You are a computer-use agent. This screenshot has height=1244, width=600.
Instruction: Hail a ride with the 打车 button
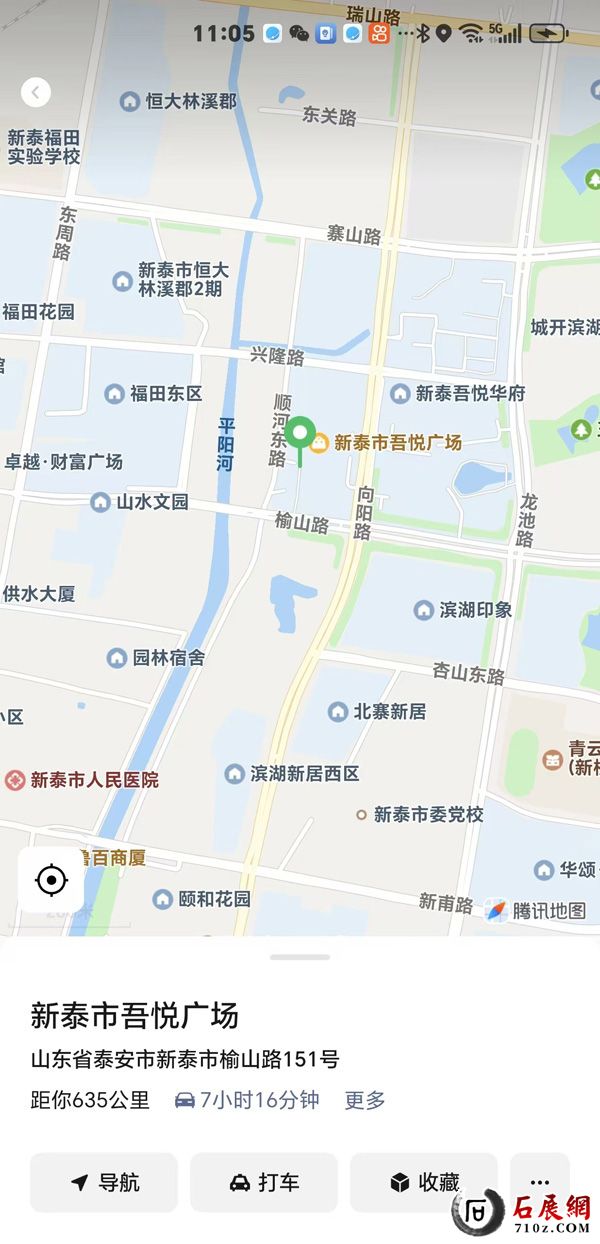click(x=264, y=1182)
